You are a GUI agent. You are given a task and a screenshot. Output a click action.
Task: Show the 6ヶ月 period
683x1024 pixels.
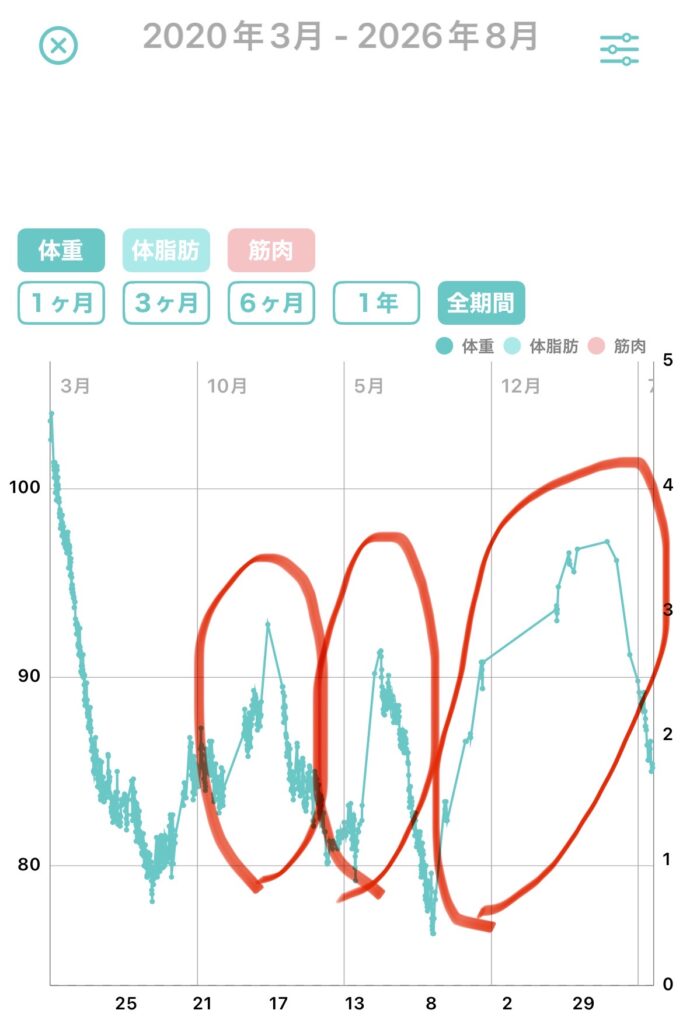(271, 302)
